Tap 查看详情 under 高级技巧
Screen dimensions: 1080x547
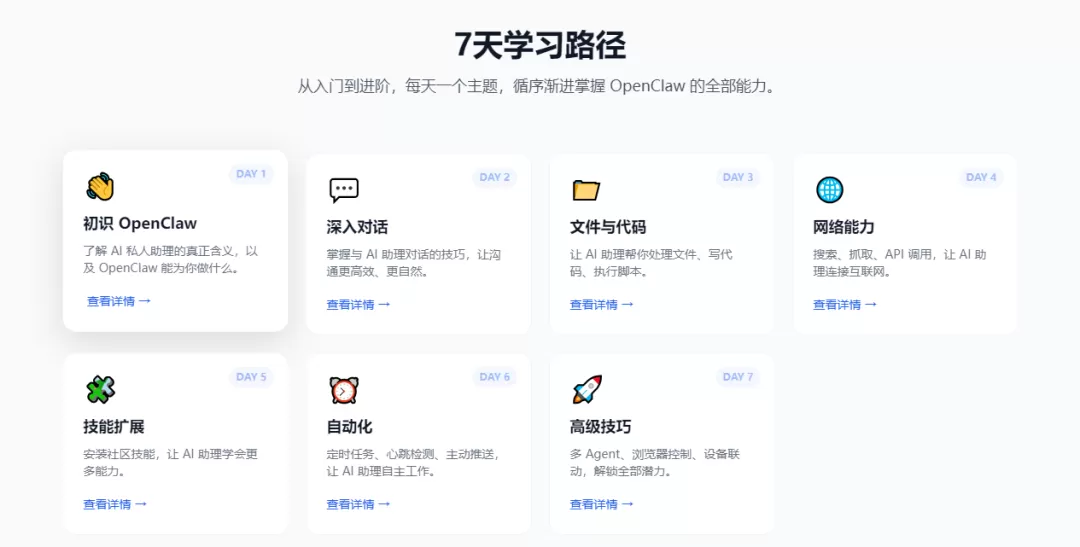point(601,504)
